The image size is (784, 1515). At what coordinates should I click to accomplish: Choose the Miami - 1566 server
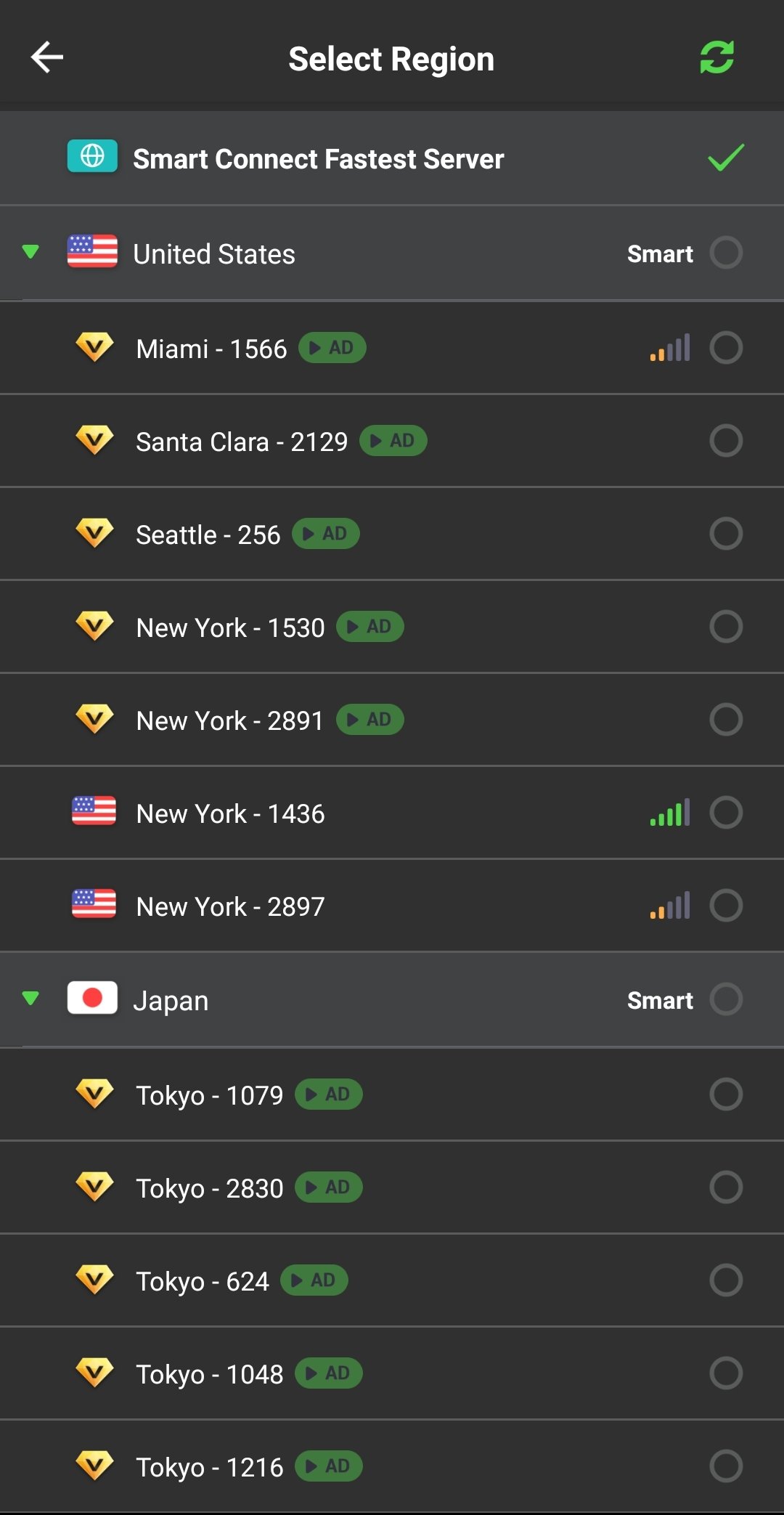tap(392, 348)
